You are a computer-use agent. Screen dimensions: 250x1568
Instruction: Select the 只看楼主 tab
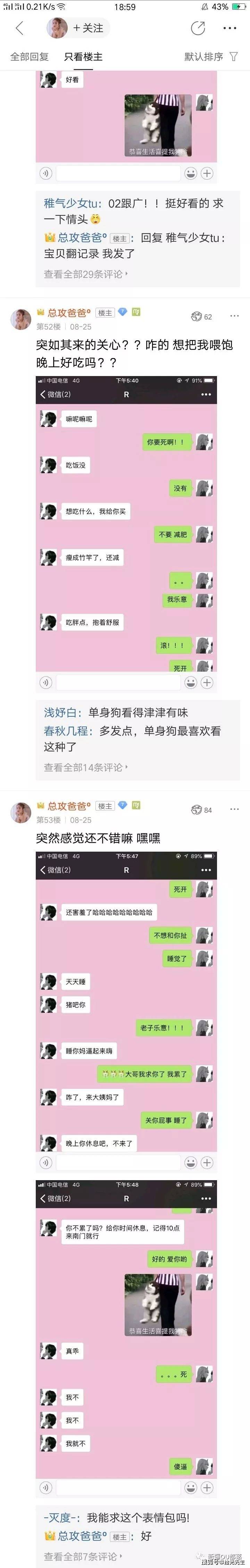pyautogui.click(x=83, y=57)
